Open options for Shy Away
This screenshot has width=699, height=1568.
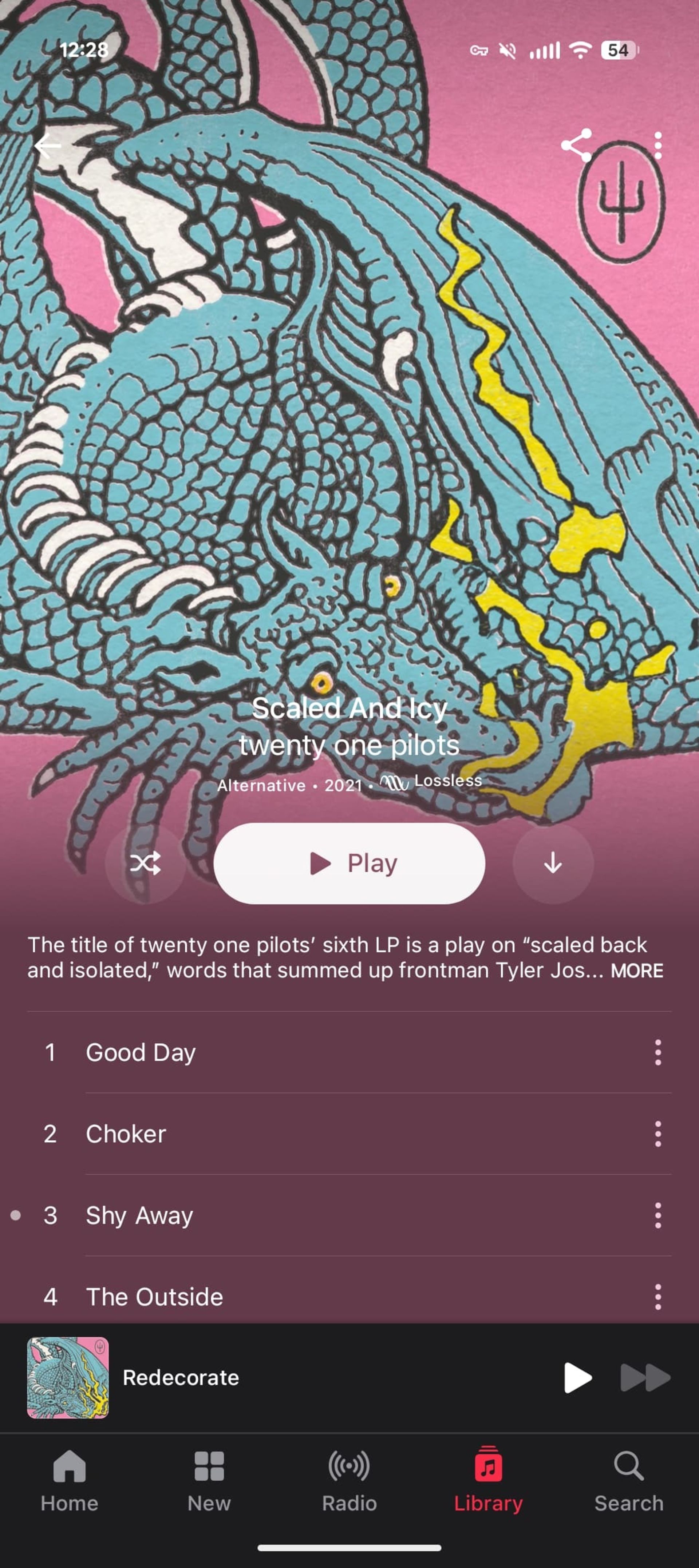pyautogui.click(x=657, y=1215)
